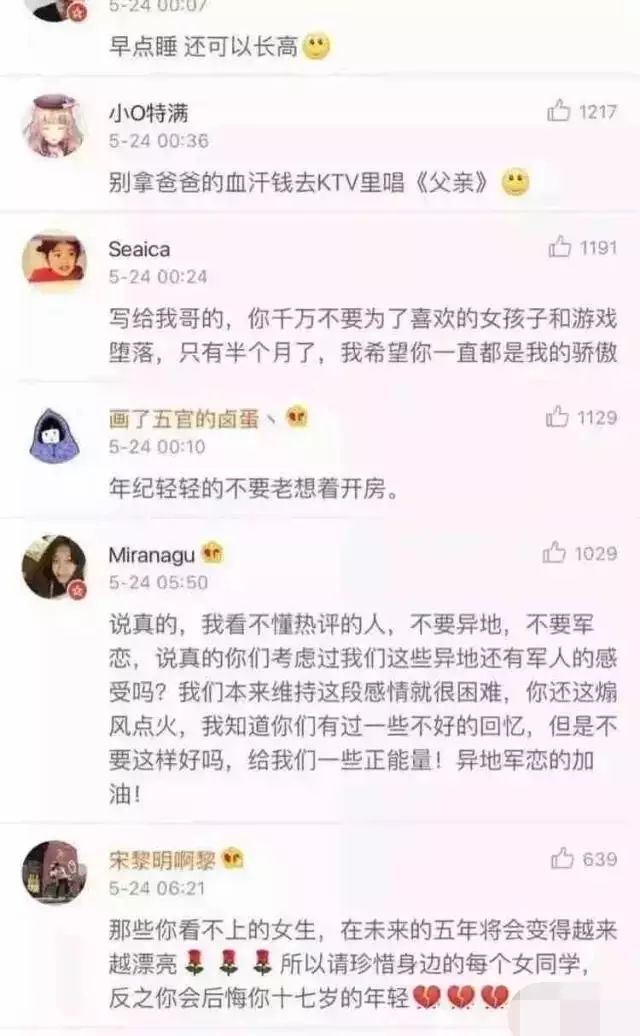The height and width of the screenshot is (1036, 640).
Task: Open Seaica's profile avatar
Action: click(x=53, y=261)
